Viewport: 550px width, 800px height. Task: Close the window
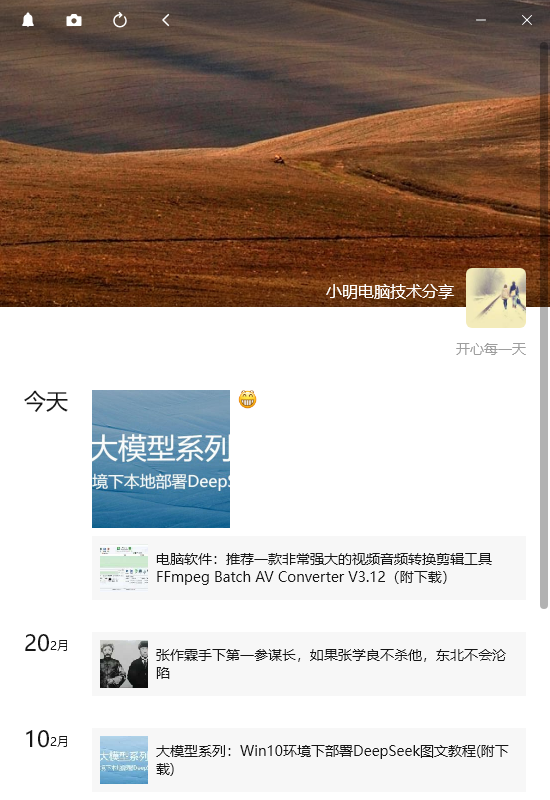[x=527, y=20]
